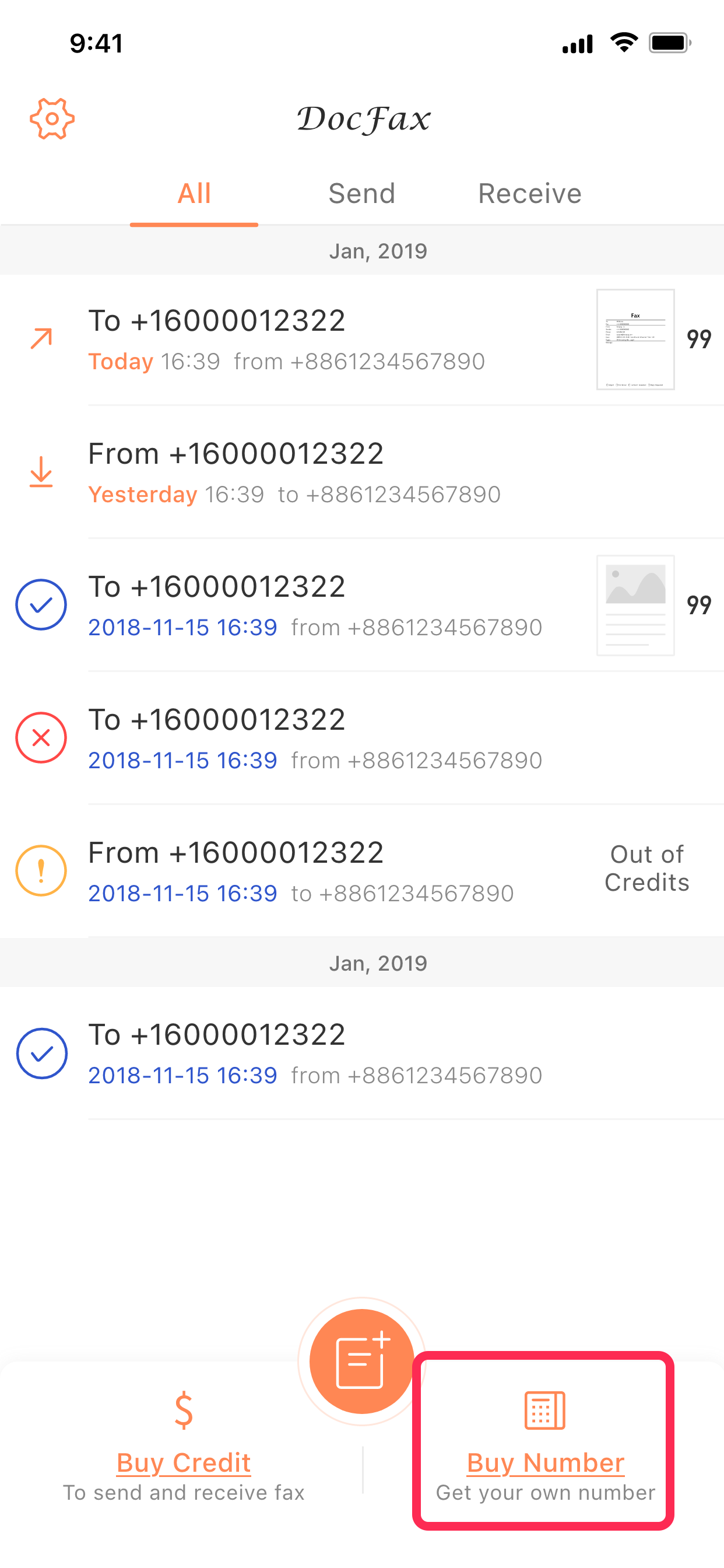The image size is (724, 1568).
Task: Open today's fax sent to +16000012322
Action: point(362,339)
